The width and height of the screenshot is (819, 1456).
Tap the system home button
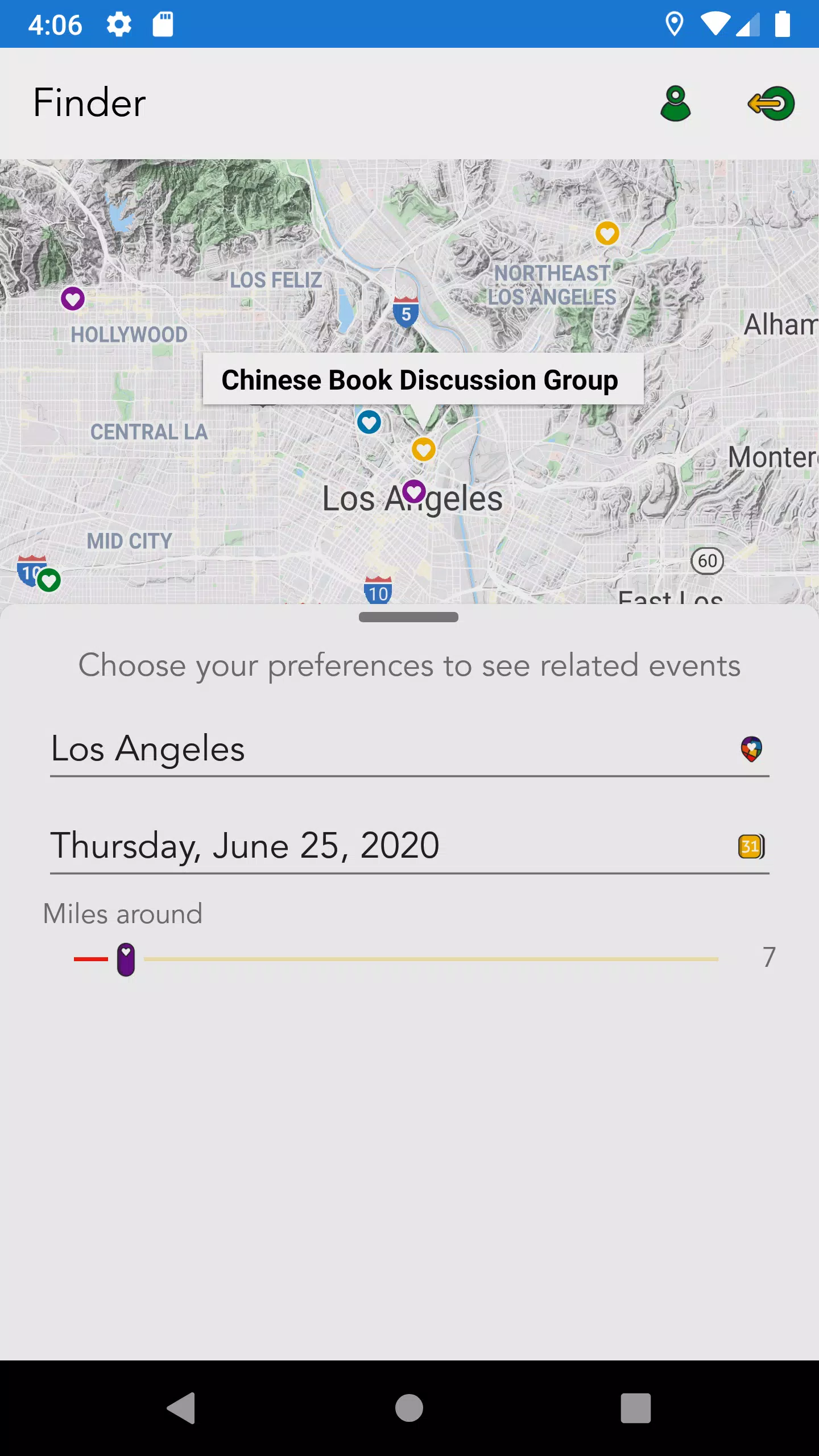[409, 1408]
